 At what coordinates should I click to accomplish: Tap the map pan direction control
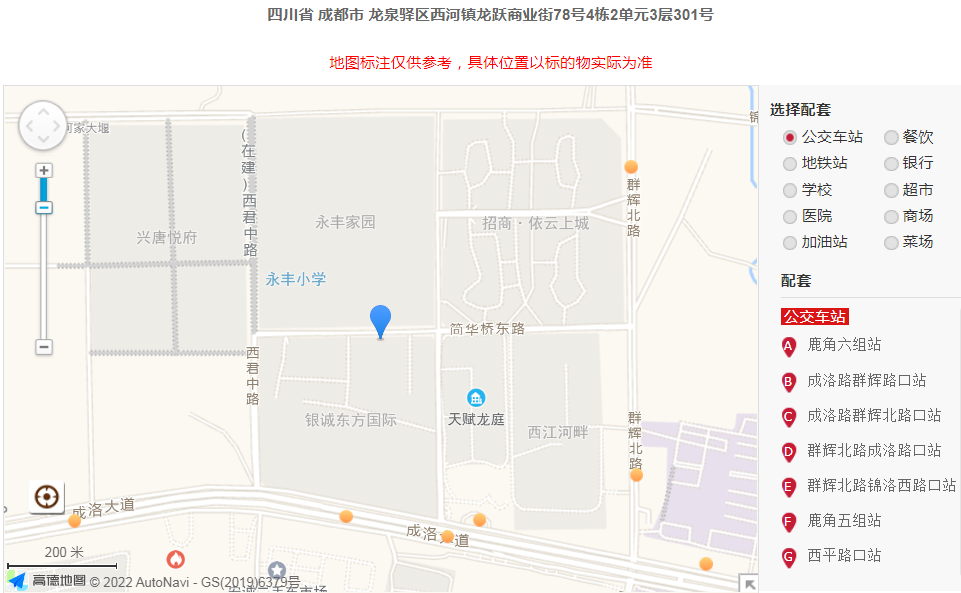(42, 126)
